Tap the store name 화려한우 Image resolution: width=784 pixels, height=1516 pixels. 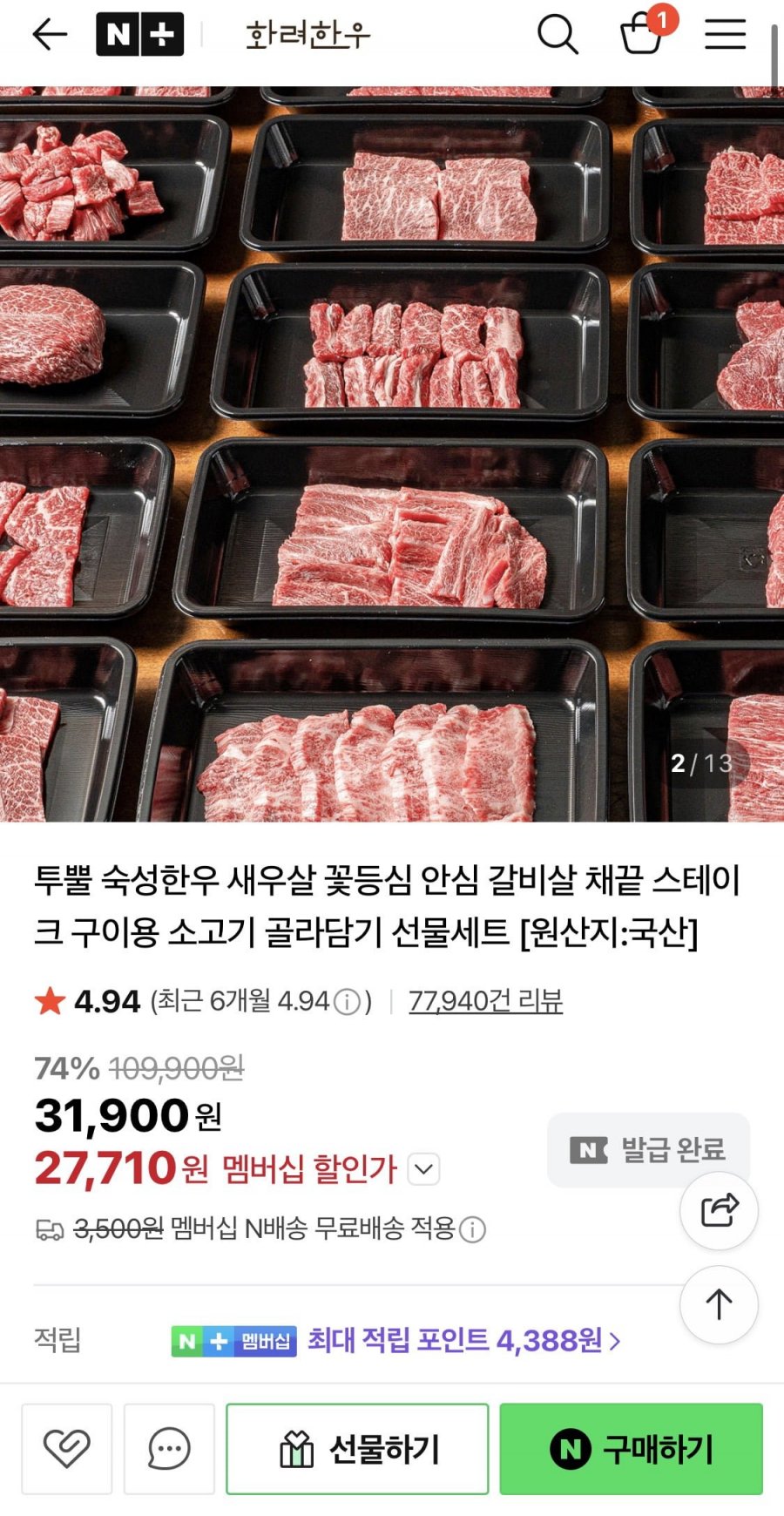tap(312, 35)
